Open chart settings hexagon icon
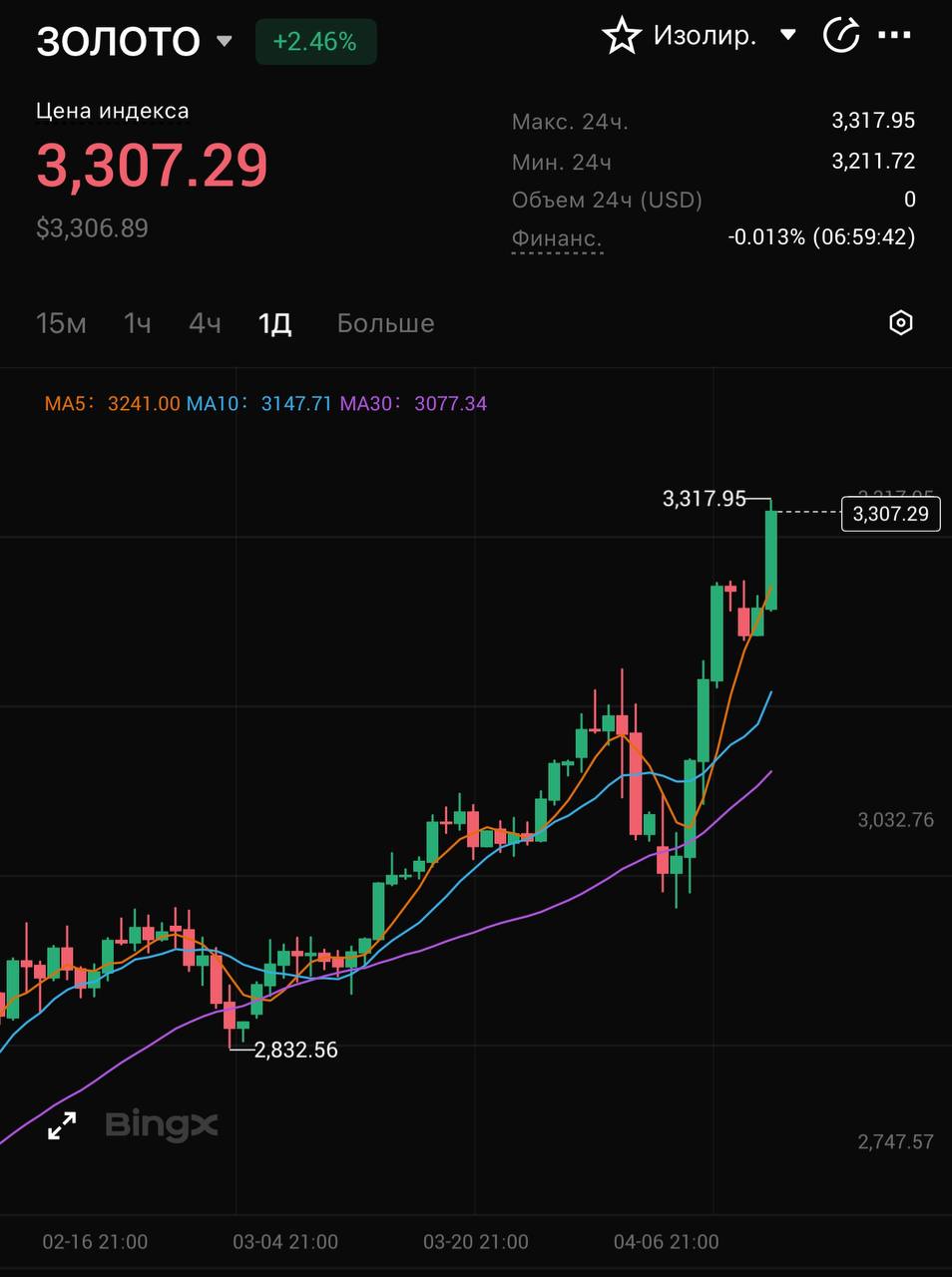 click(x=900, y=323)
